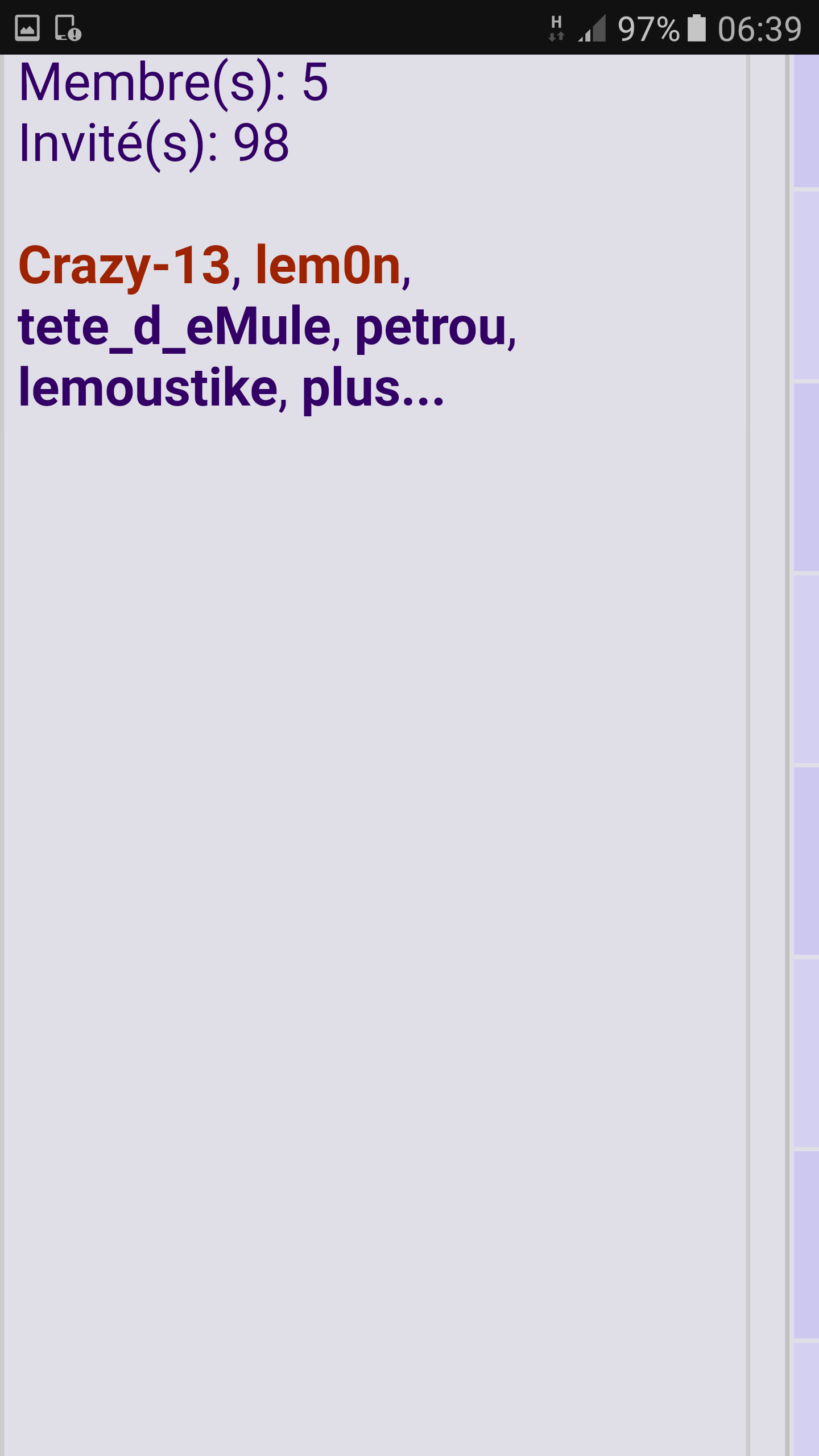Open lem0n's user profile

328,266
